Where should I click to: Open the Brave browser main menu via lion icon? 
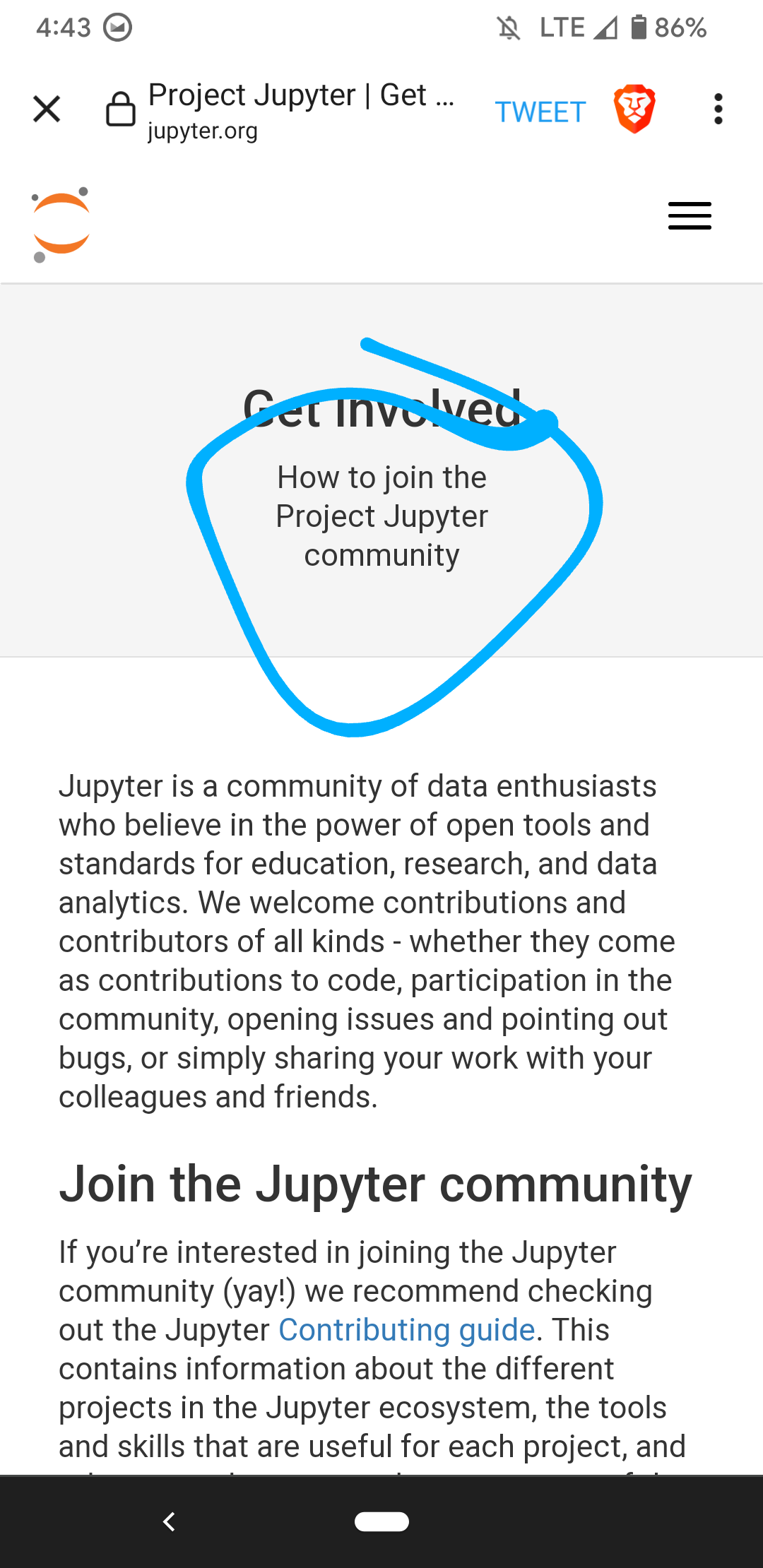point(635,107)
